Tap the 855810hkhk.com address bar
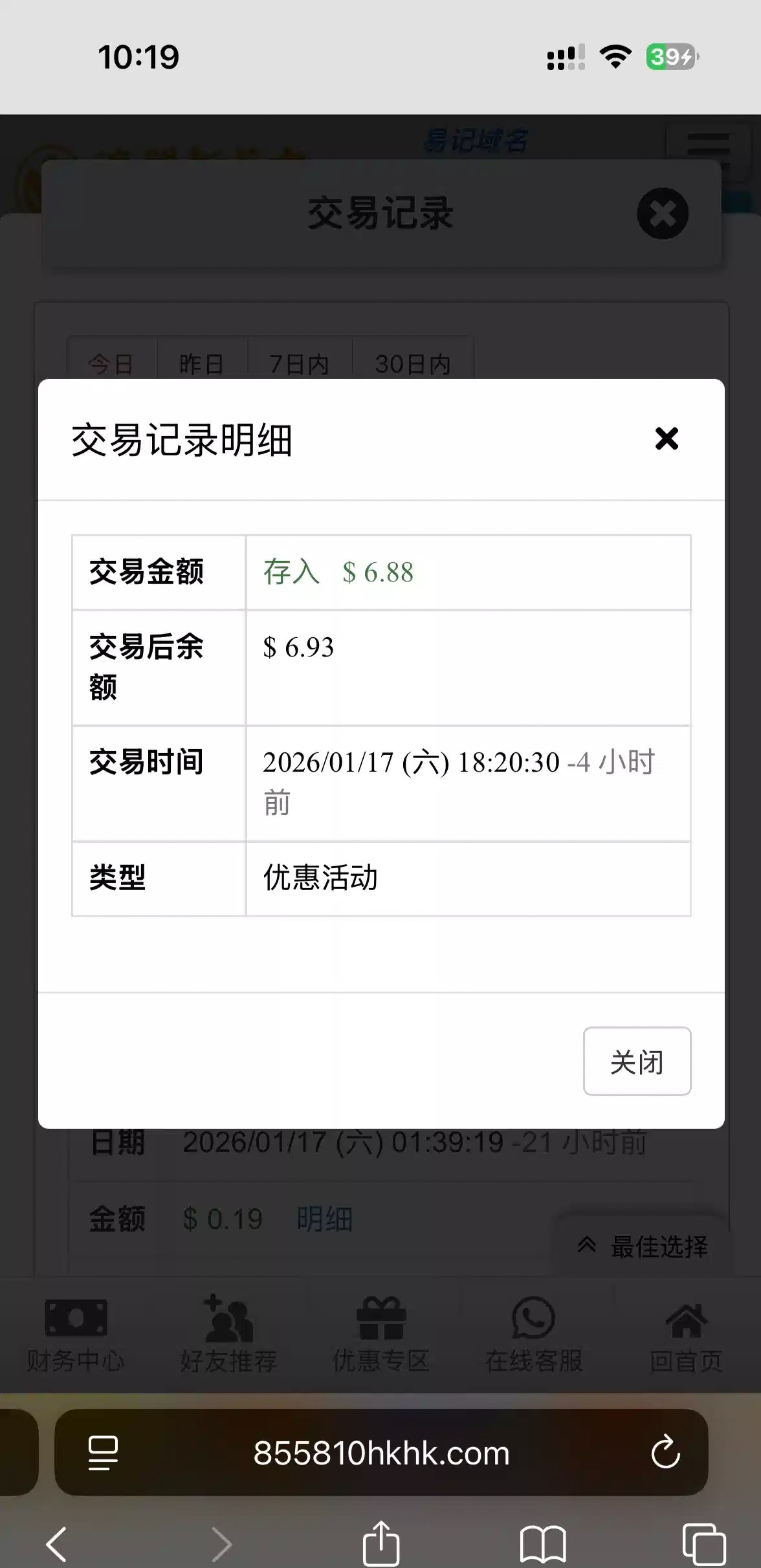 click(381, 1453)
